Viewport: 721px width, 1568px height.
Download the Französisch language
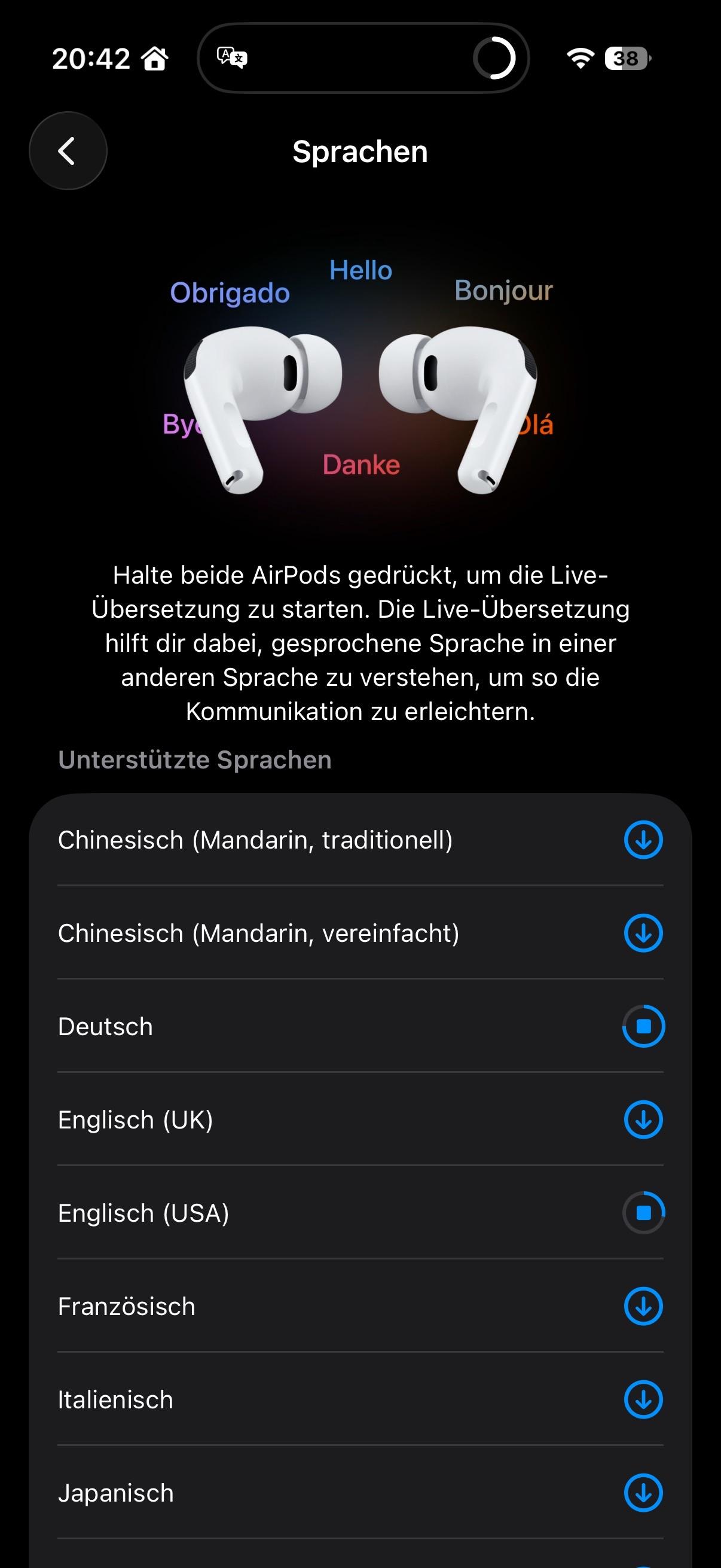pos(643,1306)
